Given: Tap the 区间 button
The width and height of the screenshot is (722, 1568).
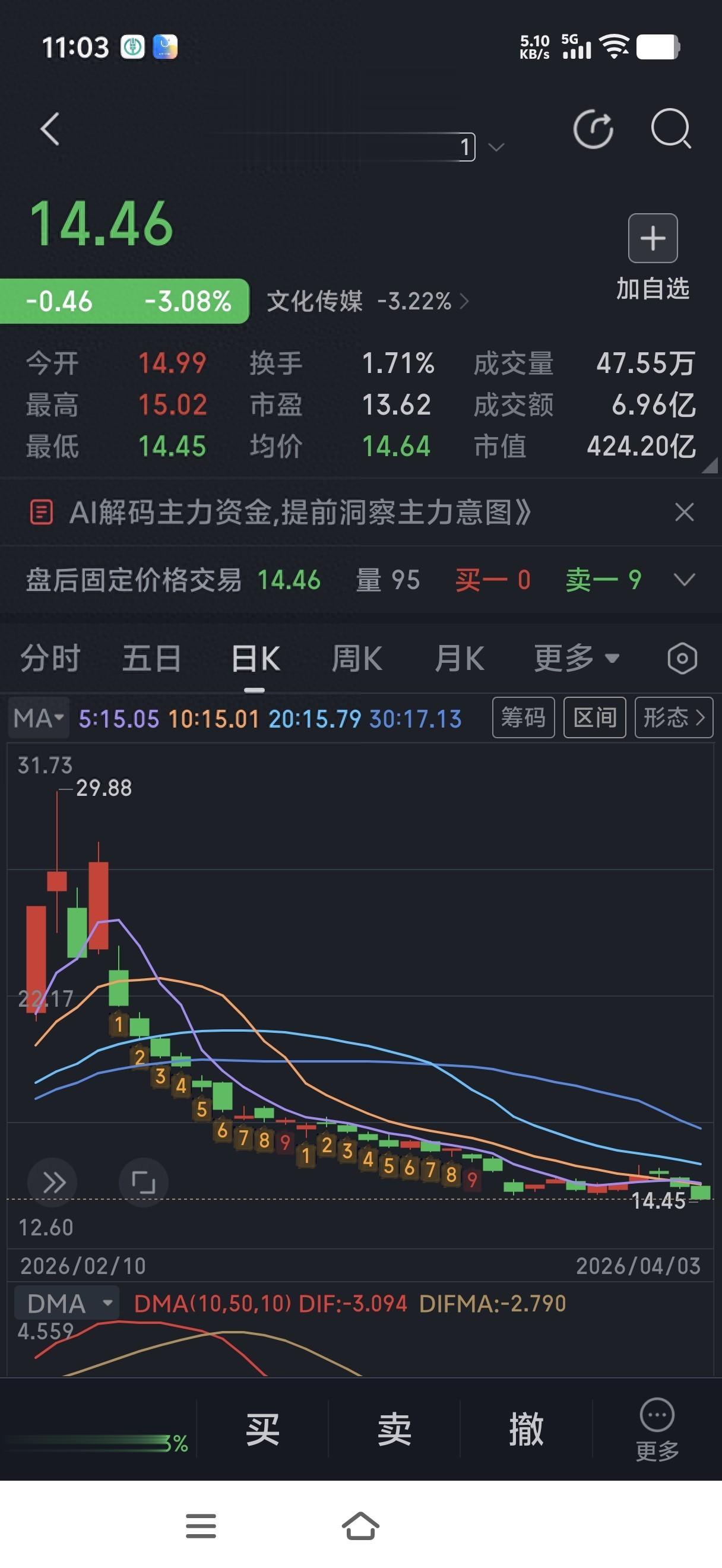Looking at the screenshot, I should click(594, 717).
